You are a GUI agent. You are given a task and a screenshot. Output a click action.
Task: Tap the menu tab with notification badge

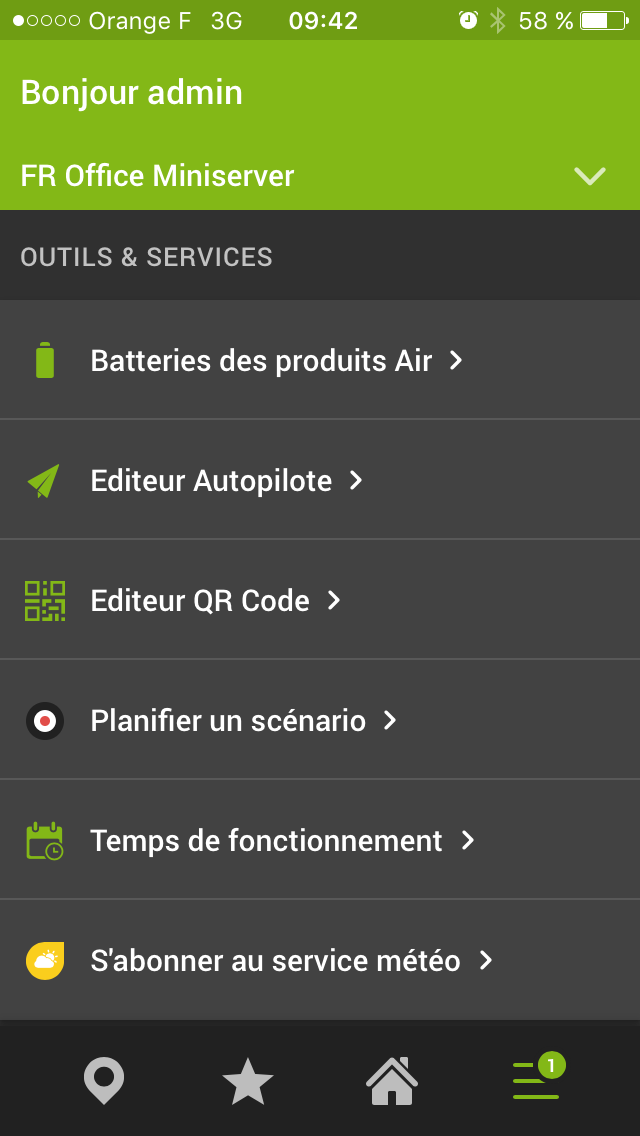click(537, 1080)
